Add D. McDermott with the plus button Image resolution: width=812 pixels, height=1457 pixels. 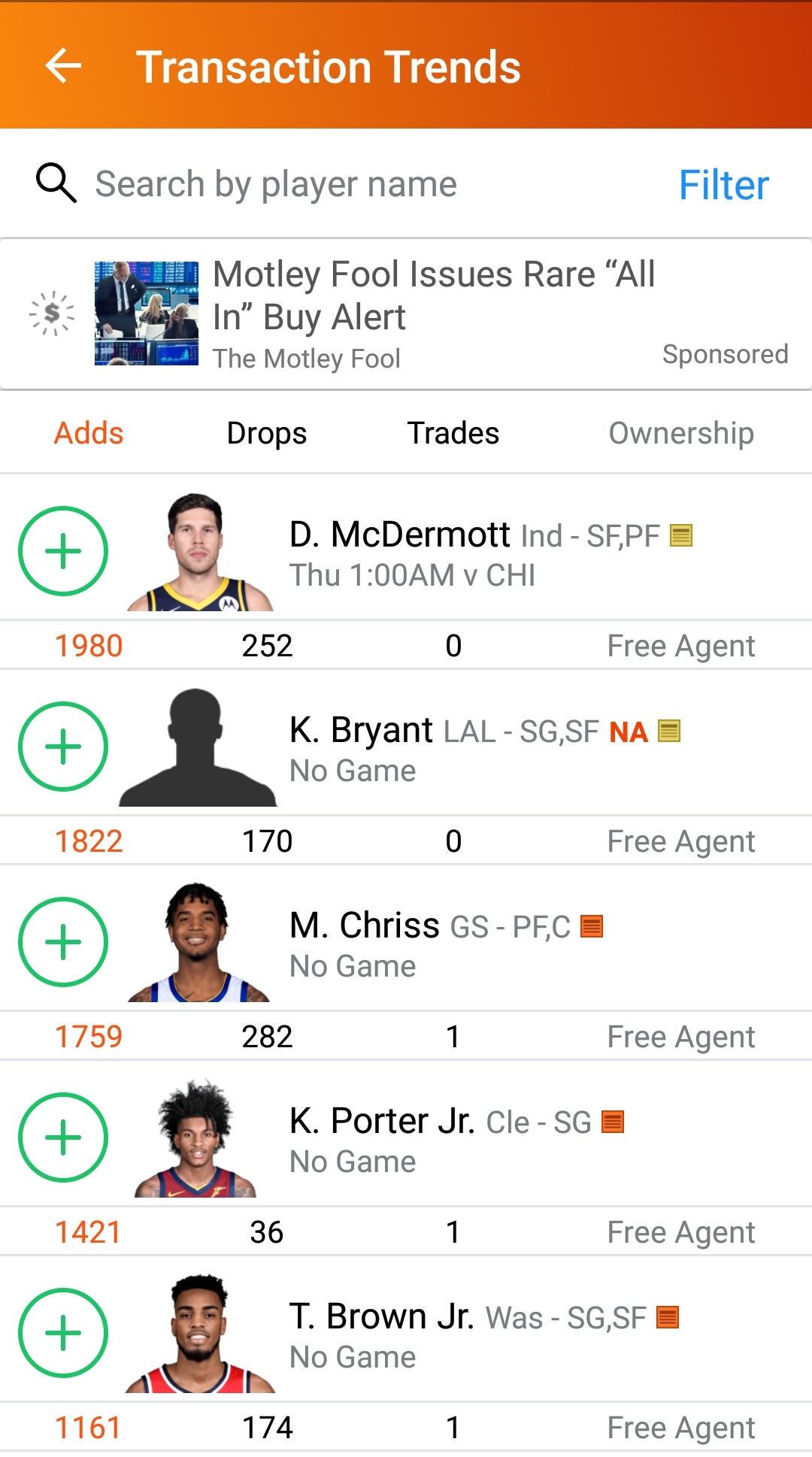pyautogui.click(x=63, y=551)
